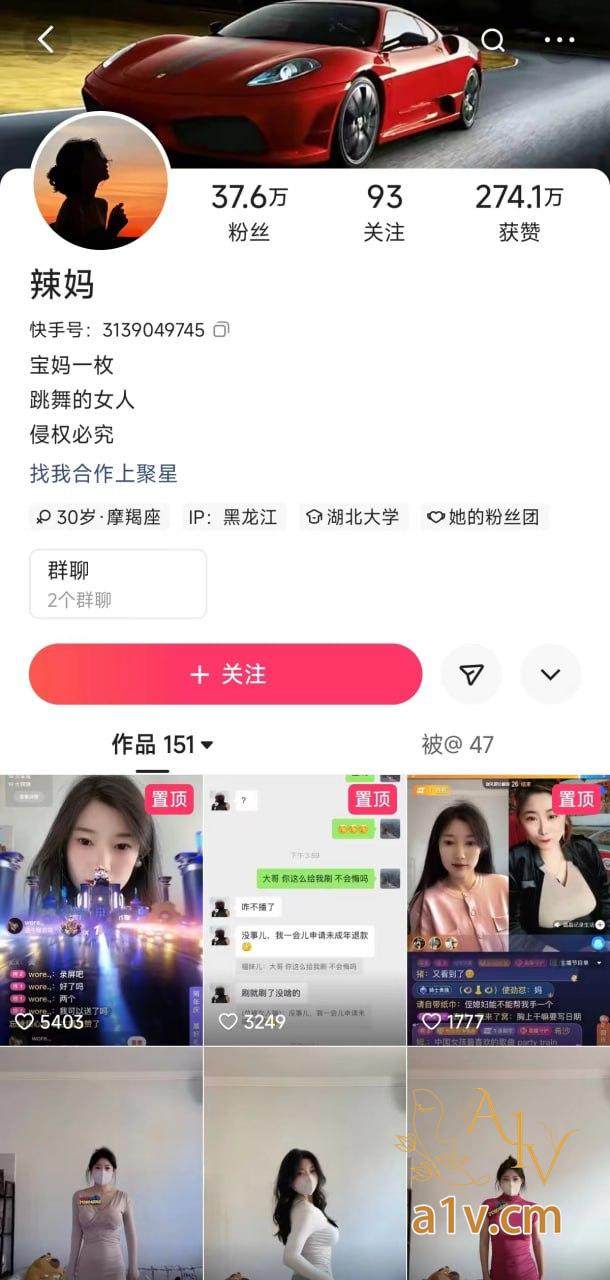Switch to the 被@ 47 tab

457,745
